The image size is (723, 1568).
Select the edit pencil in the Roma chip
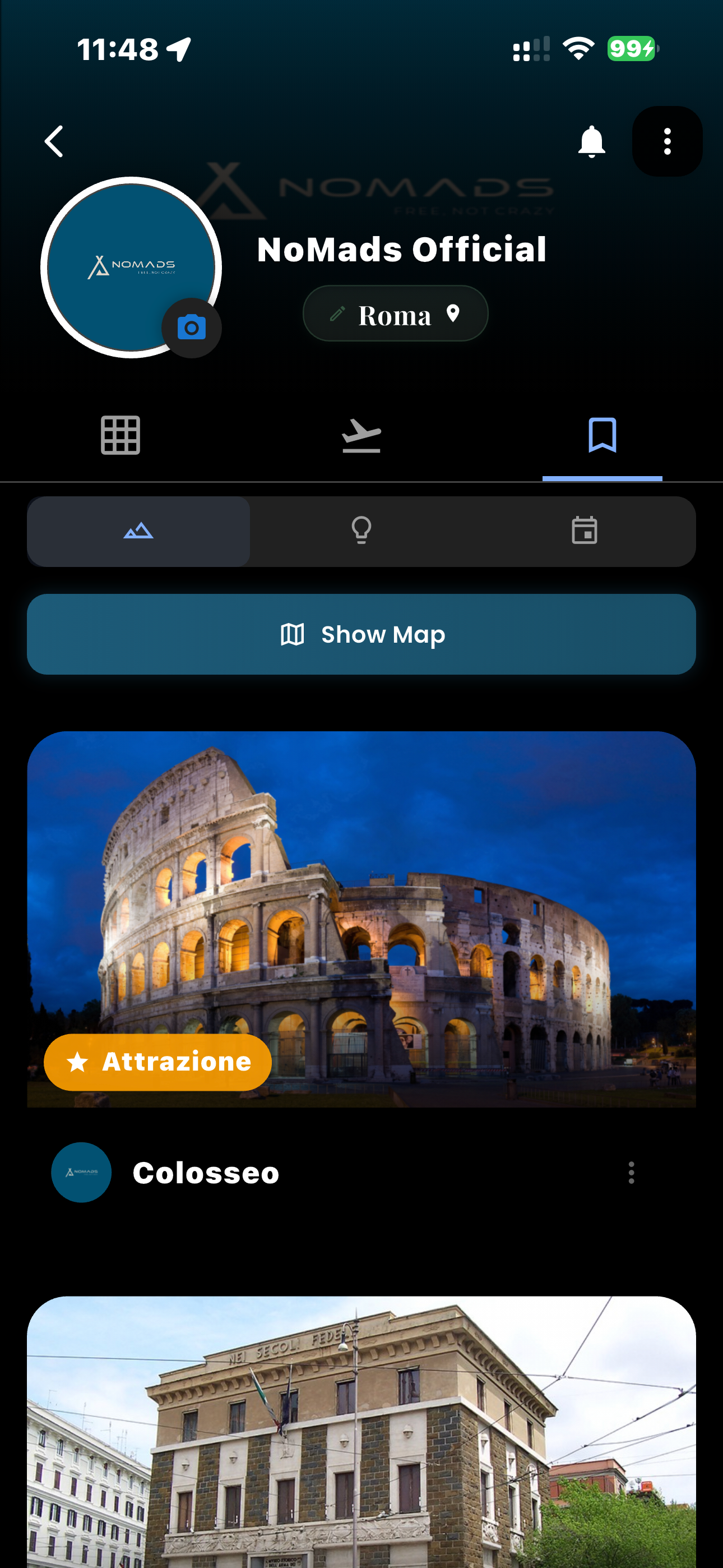(x=337, y=313)
